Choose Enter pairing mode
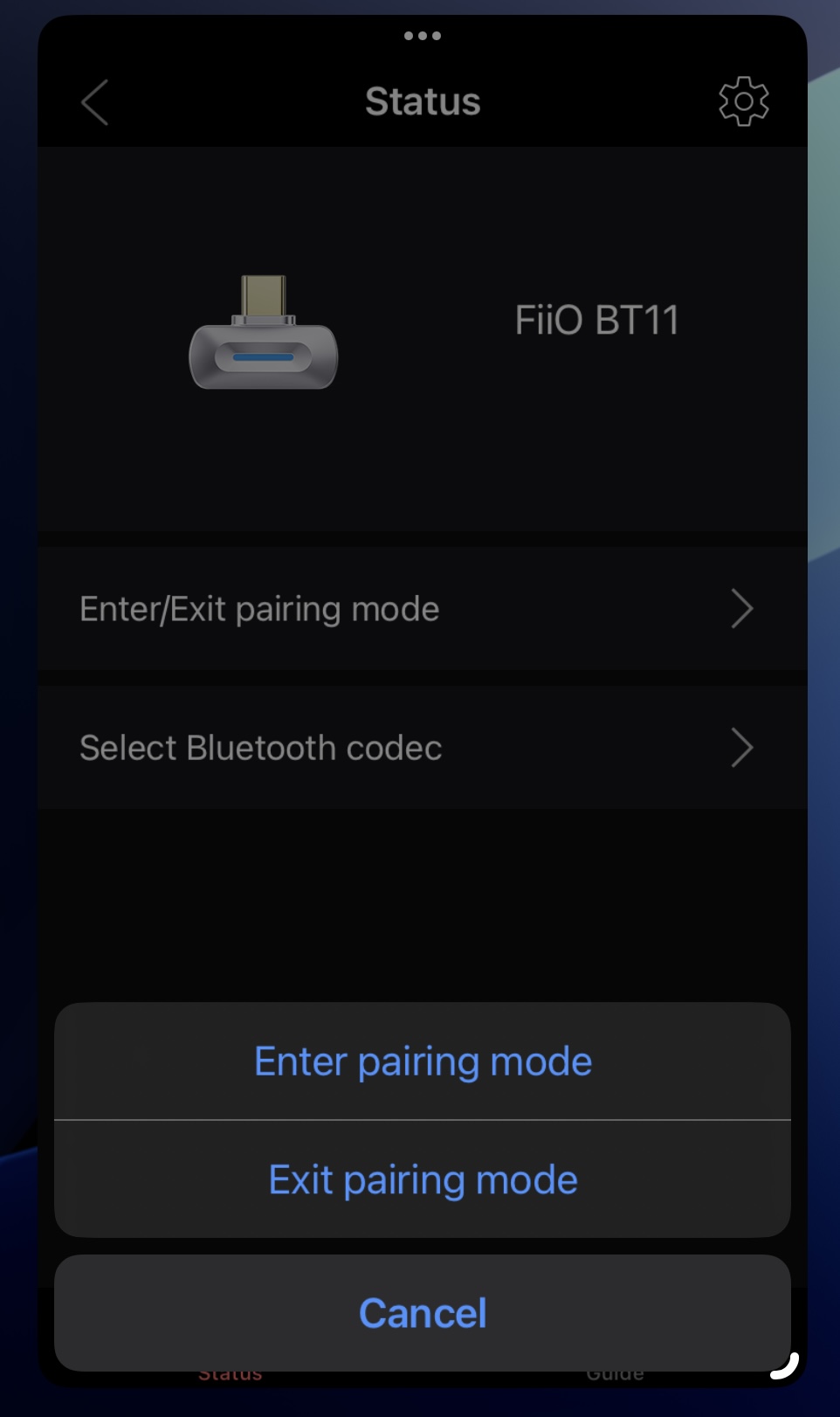The width and height of the screenshot is (840, 1417). pos(423,1061)
